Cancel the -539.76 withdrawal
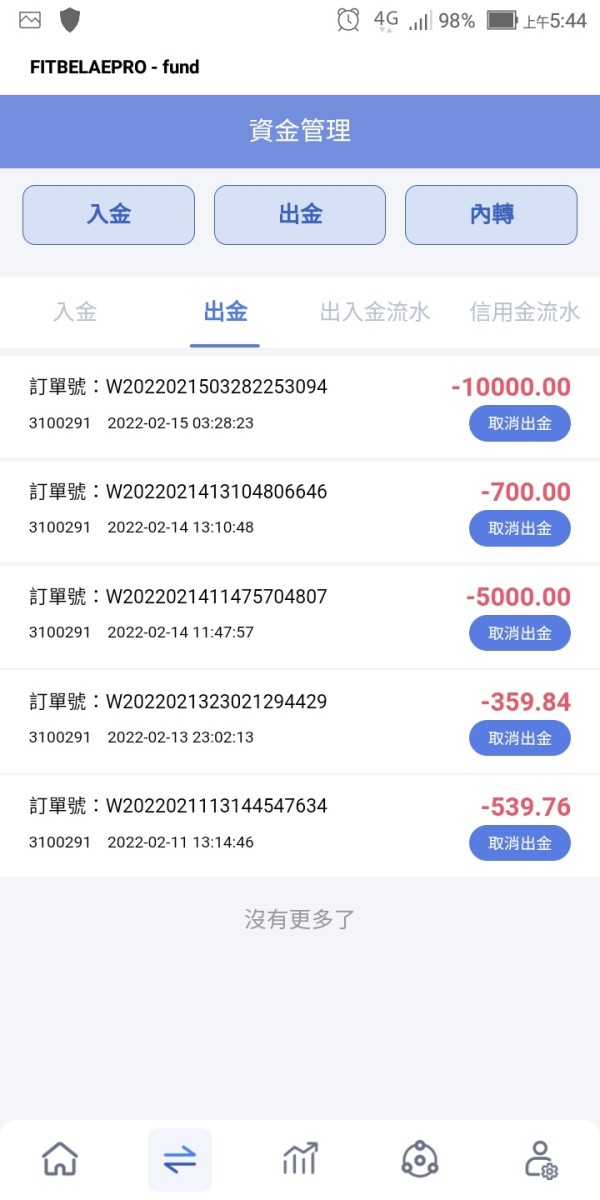The width and height of the screenshot is (600, 1200). coord(520,844)
